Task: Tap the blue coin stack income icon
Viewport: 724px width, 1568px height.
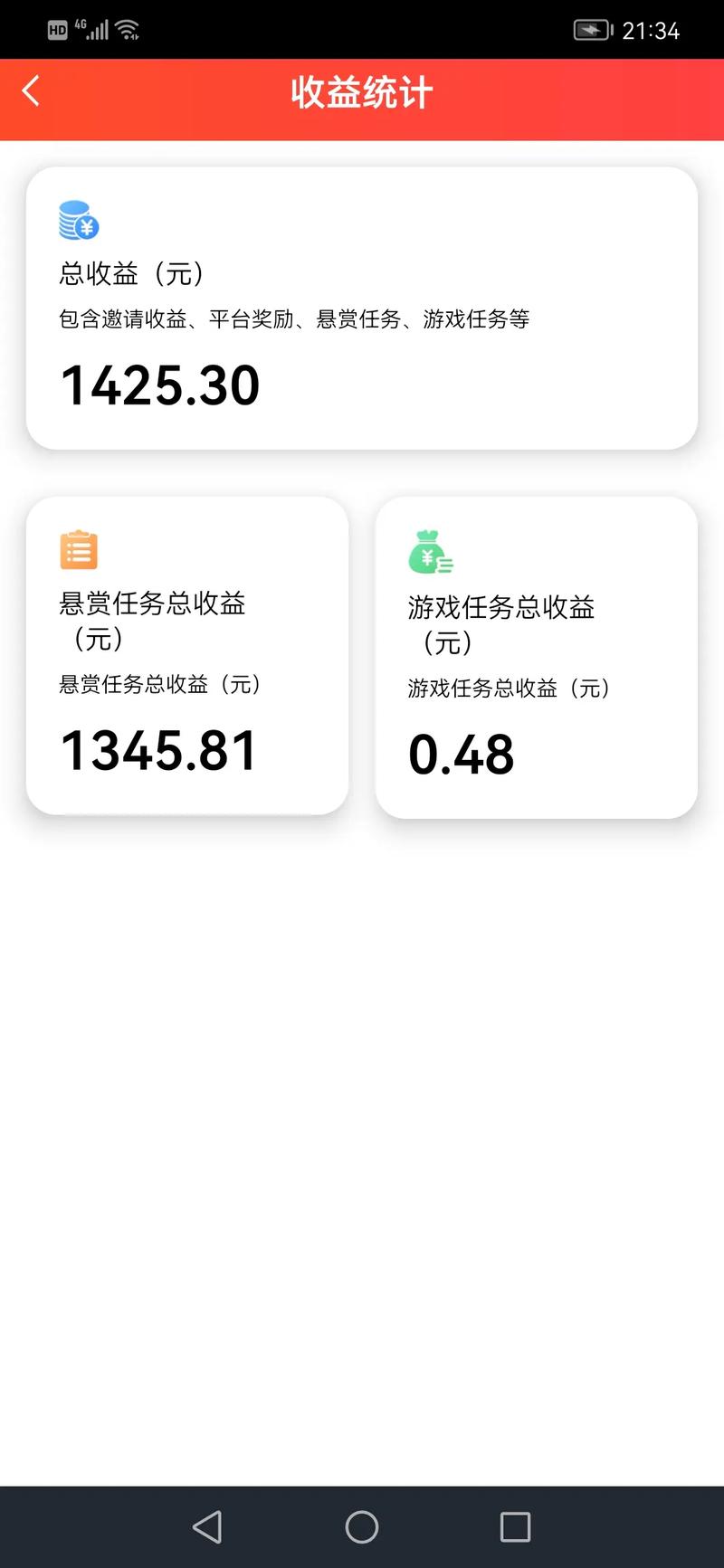Action: (x=79, y=219)
